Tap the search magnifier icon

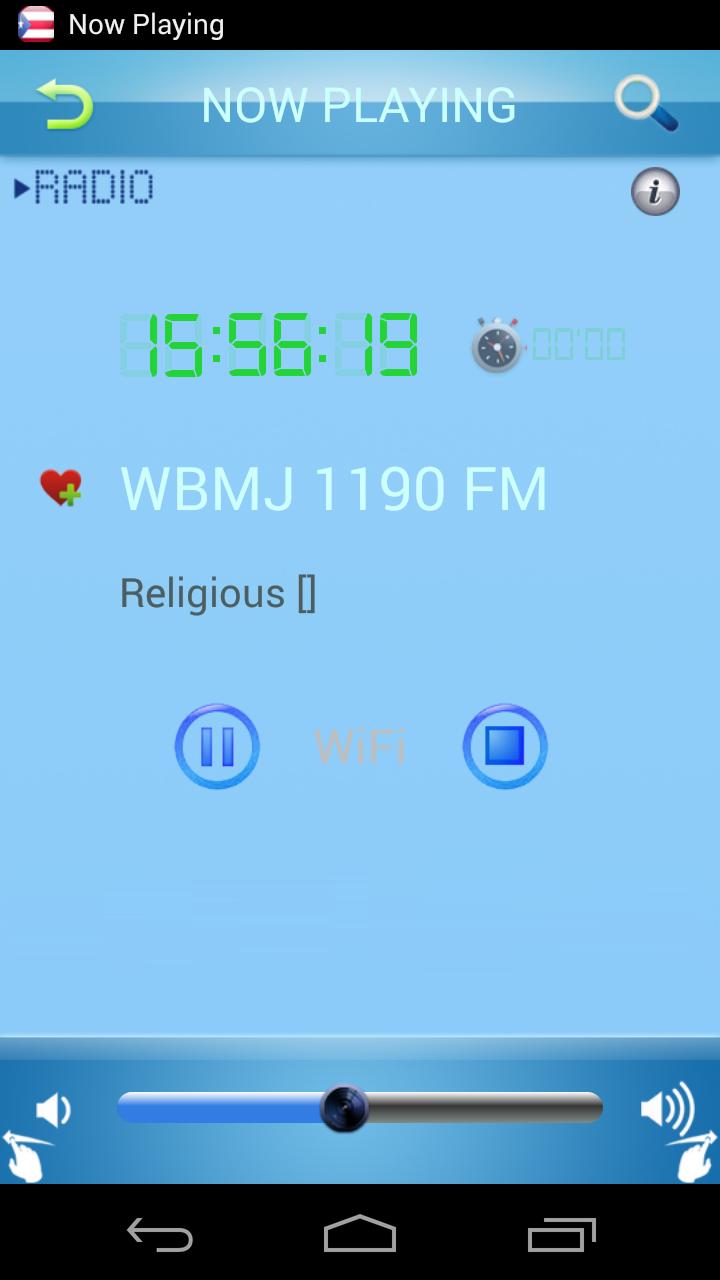[646, 104]
